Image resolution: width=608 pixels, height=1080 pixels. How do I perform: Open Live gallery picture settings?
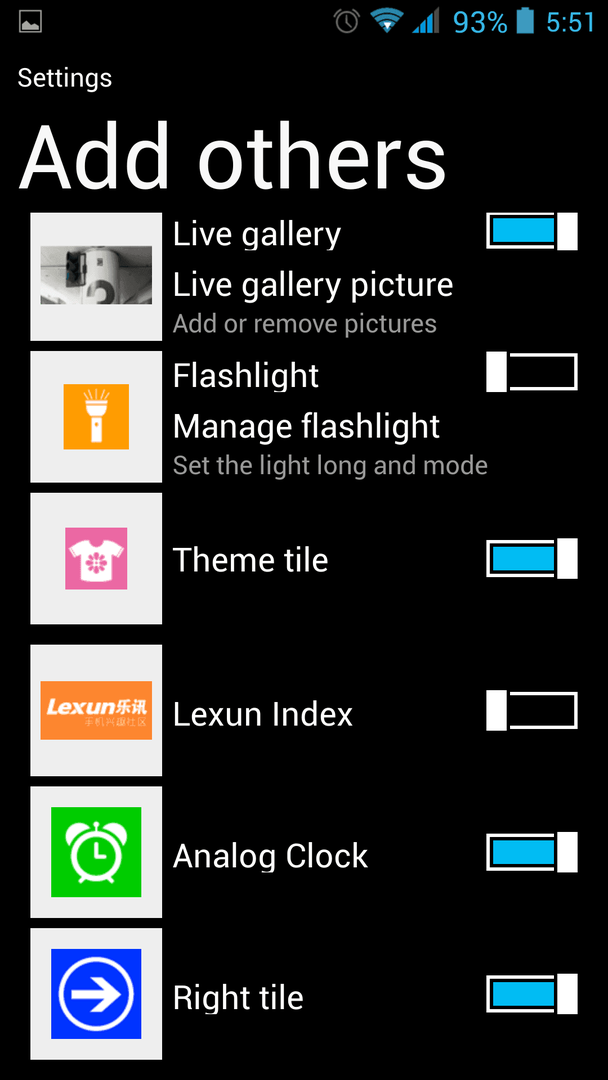(313, 303)
